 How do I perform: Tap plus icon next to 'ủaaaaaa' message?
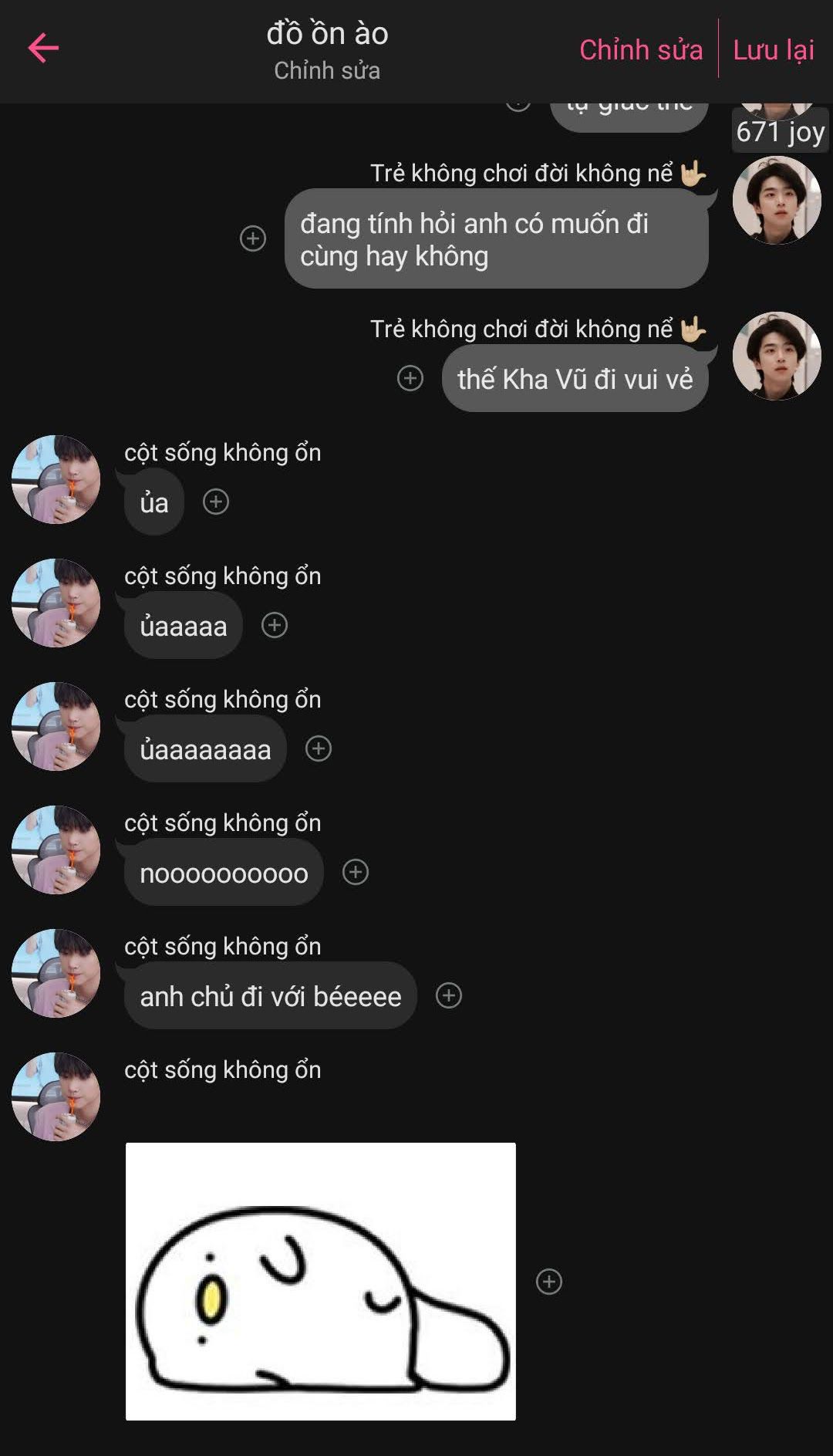coord(275,625)
